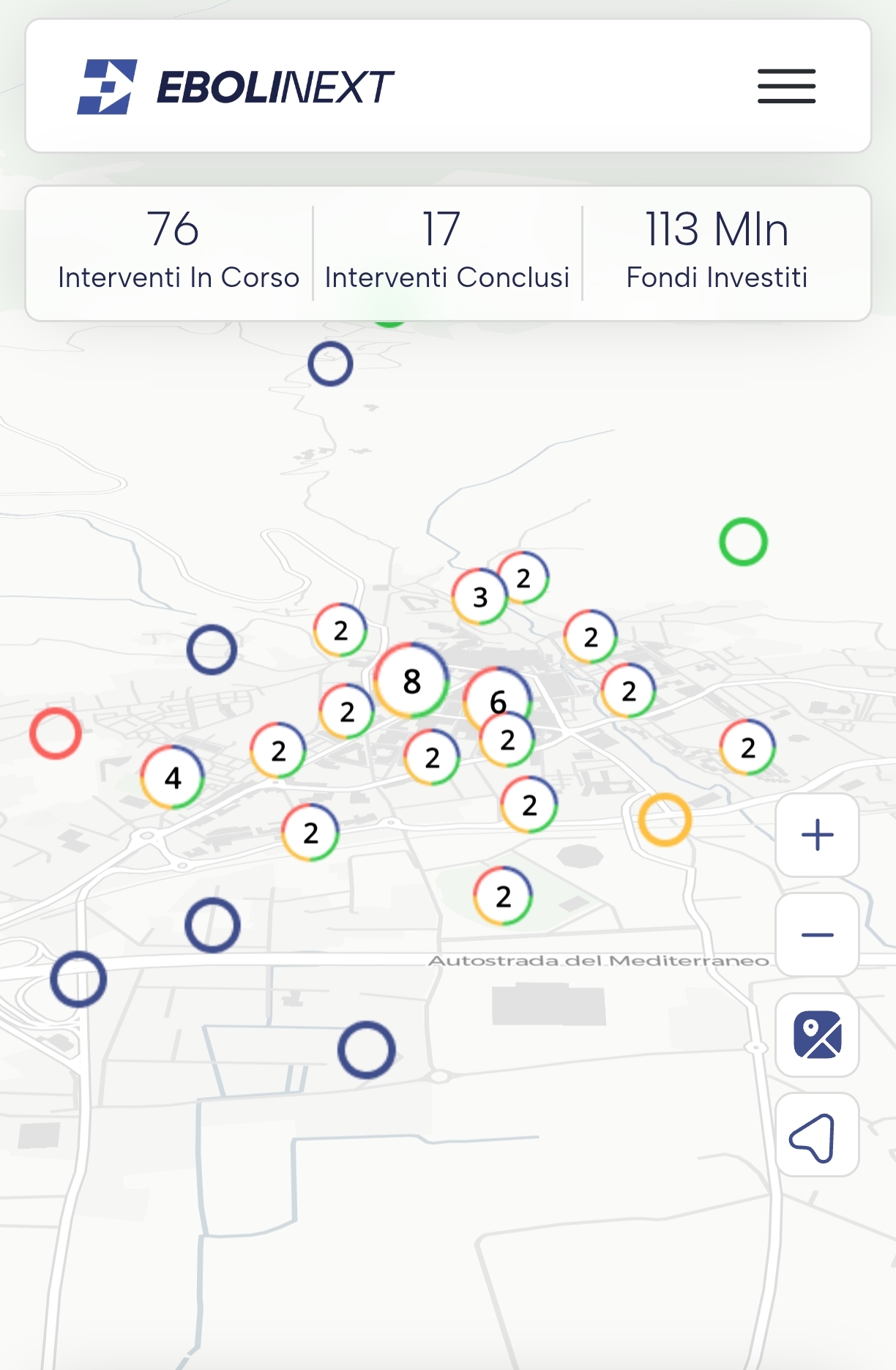Tap the EboliNext logo
Screen dimensions: 896x1370
pos(236,86)
